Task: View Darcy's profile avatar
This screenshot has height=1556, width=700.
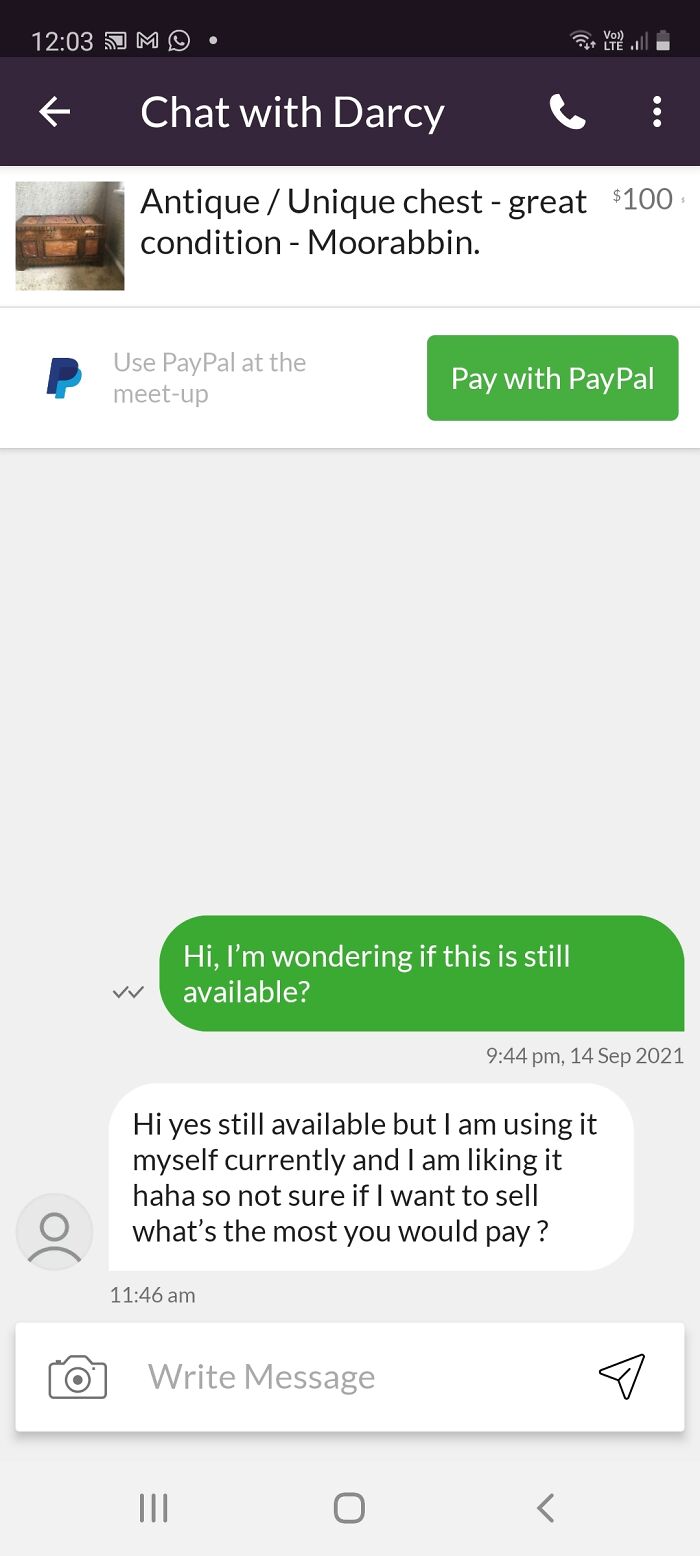Action: [x=54, y=1232]
